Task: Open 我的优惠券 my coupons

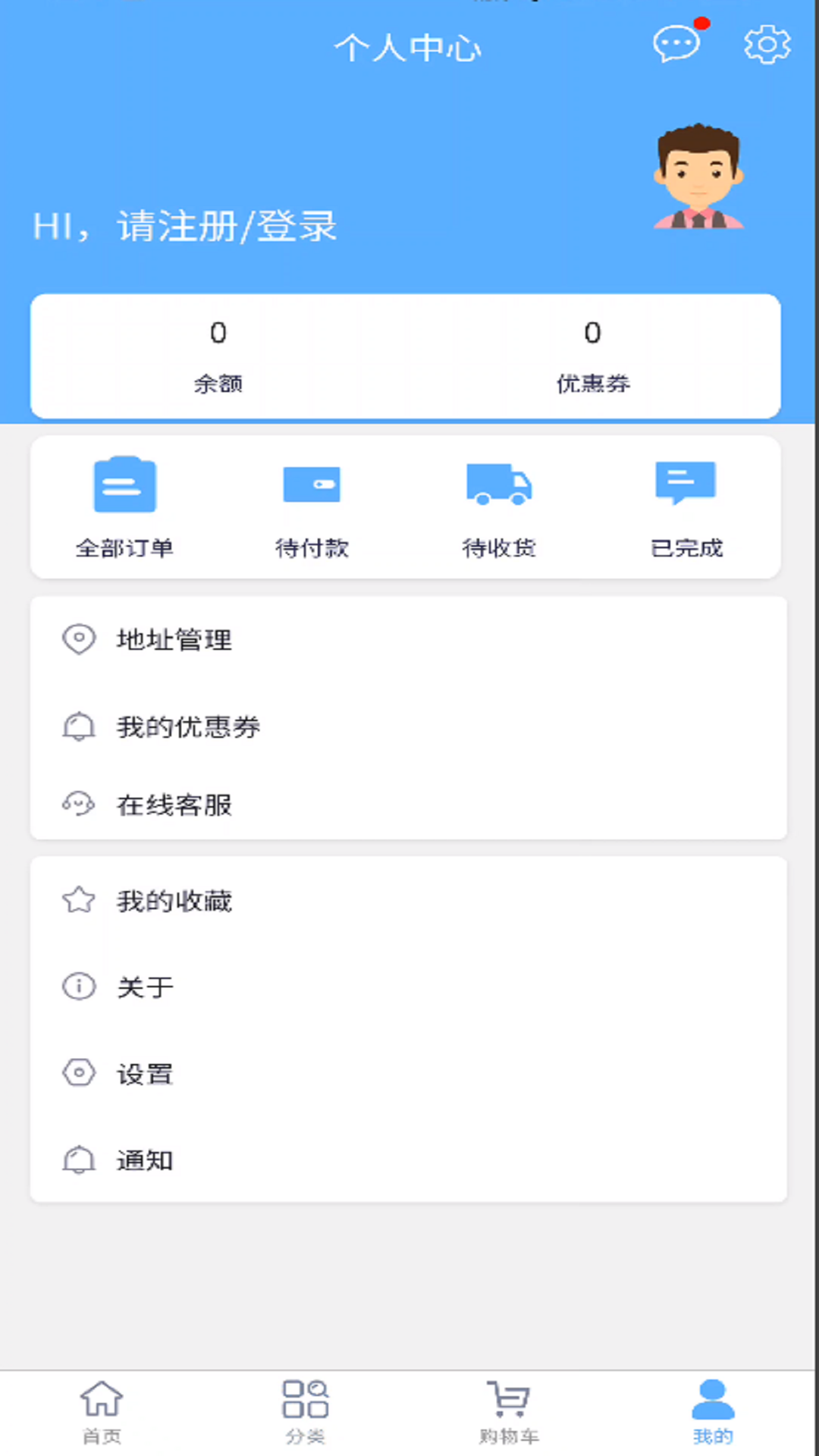Action: pyautogui.click(x=188, y=726)
